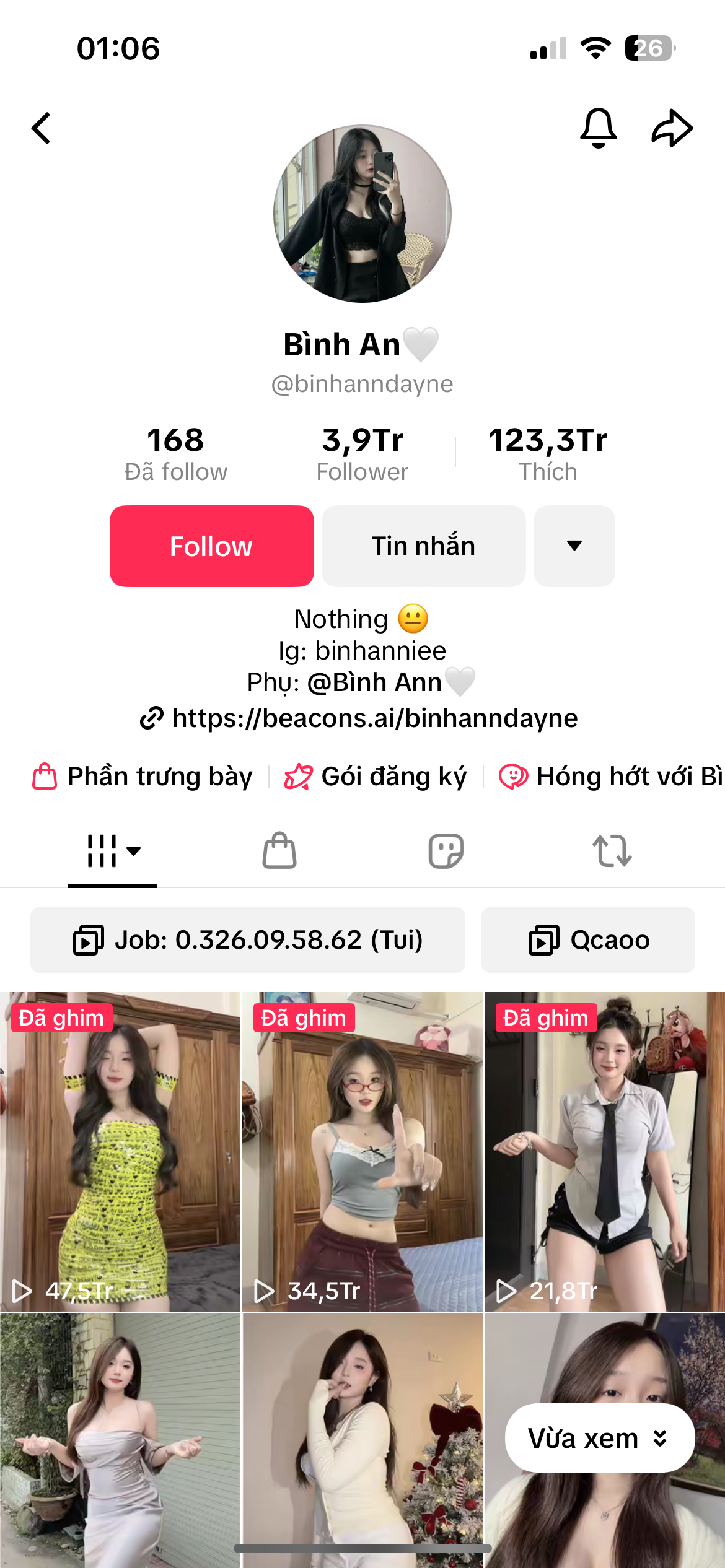725x1568 pixels.
Task: Open the Job: 0.326.09.58.62 playlist
Action: tap(247, 940)
